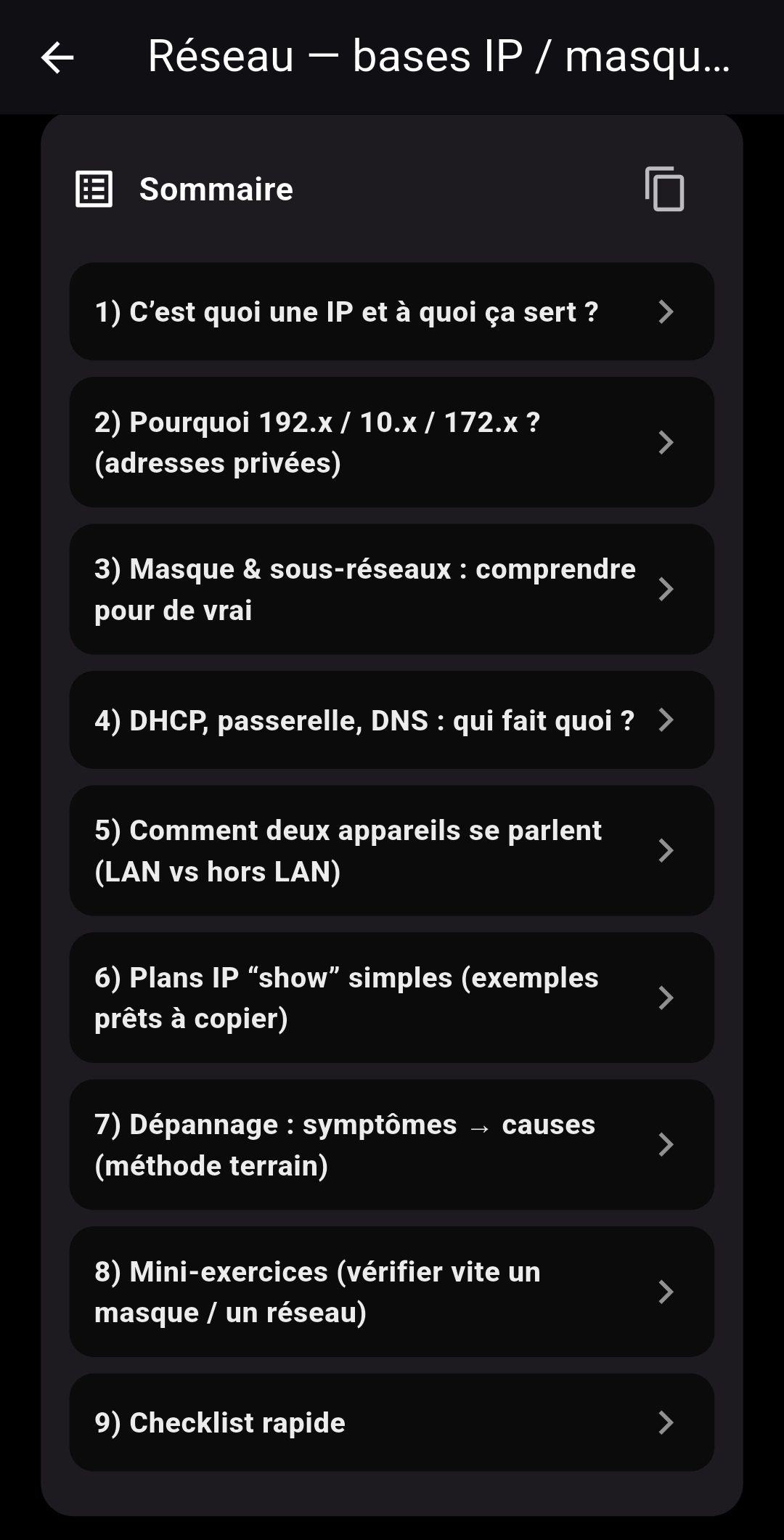
Task: Open section 7 Dépannage méthode terrain
Action: pos(391,1144)
